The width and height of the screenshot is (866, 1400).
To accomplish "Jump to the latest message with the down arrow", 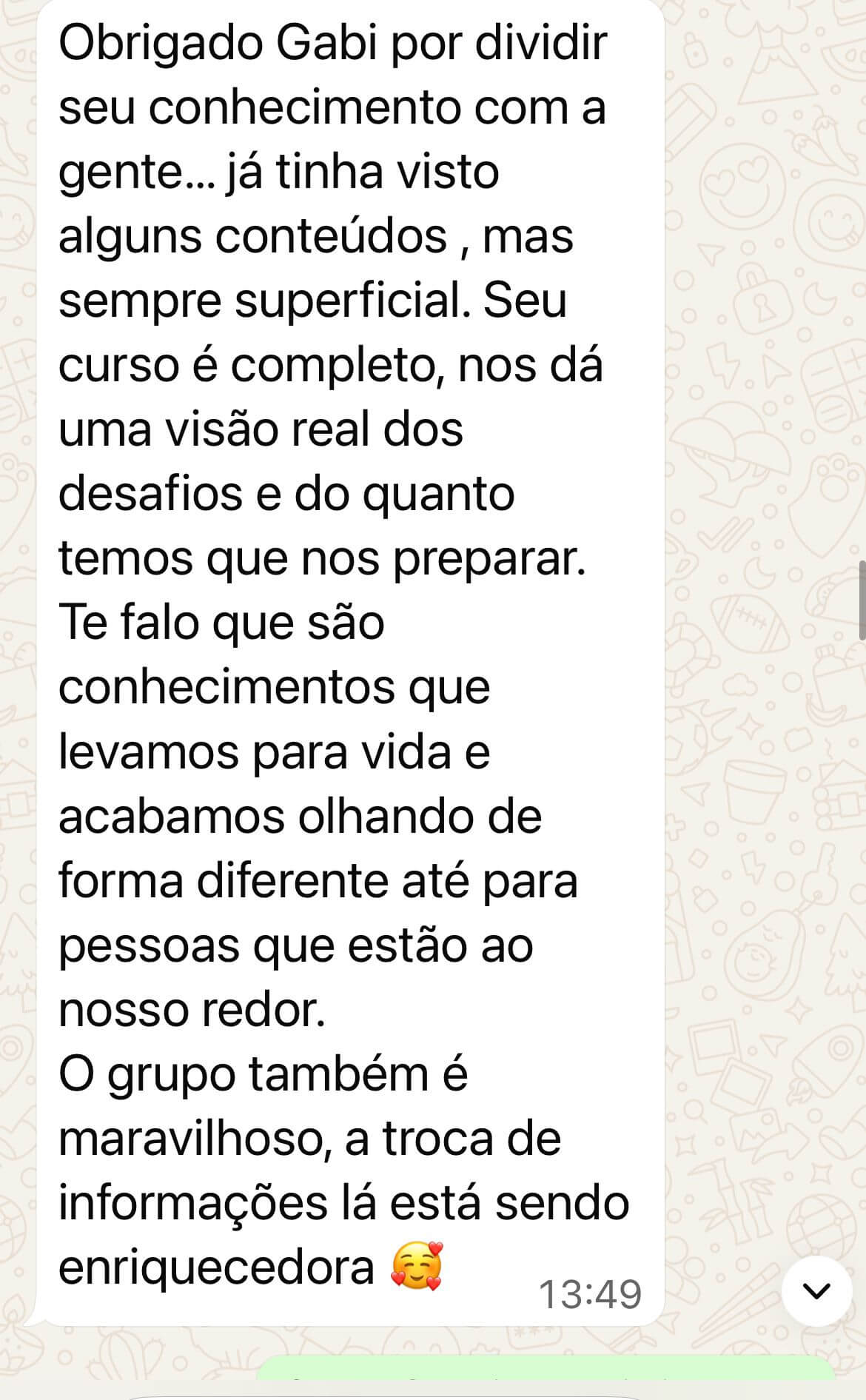I will pos(817,1291).
